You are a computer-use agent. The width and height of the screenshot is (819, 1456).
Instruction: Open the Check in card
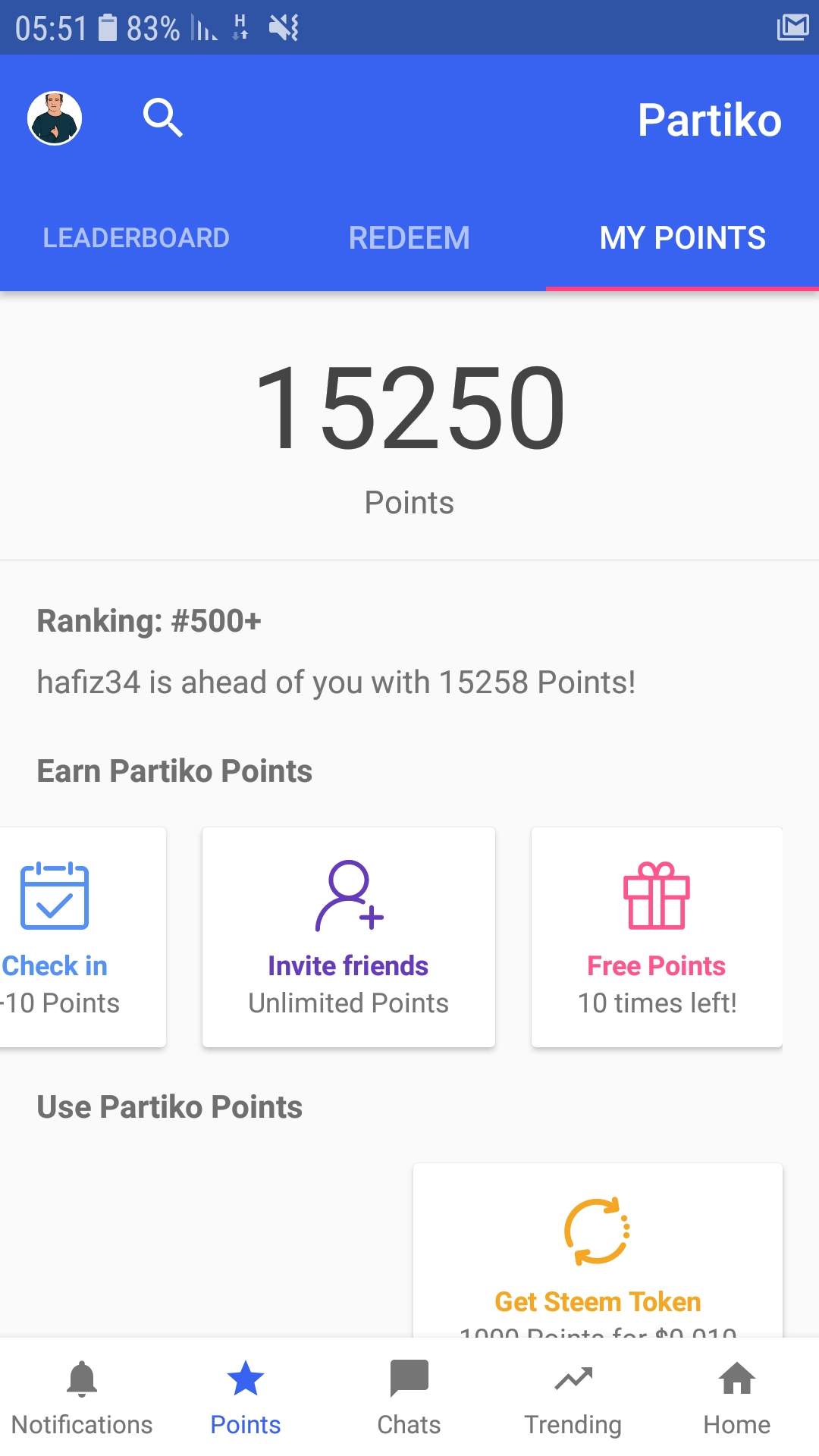coord(76,937)
